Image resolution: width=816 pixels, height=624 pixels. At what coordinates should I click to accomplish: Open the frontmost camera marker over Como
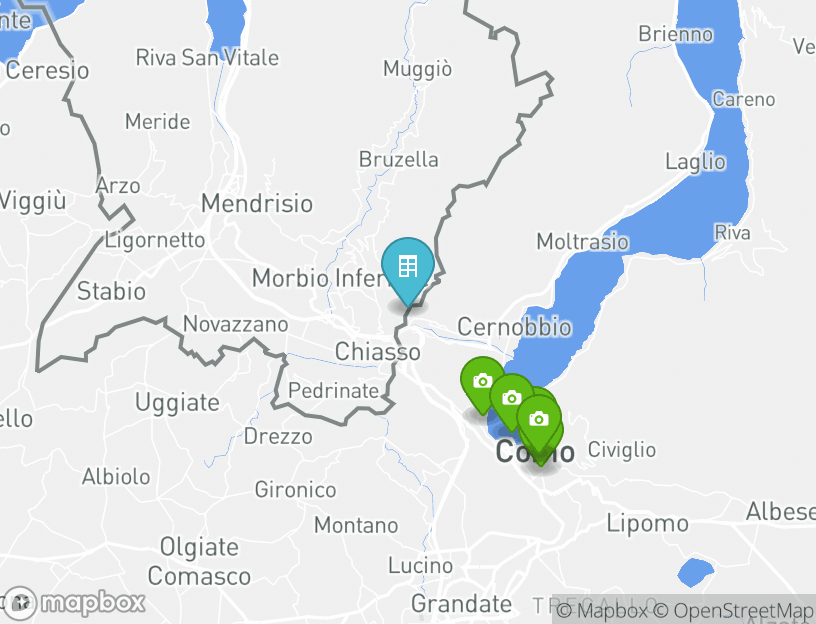click(x=539, y=420)
